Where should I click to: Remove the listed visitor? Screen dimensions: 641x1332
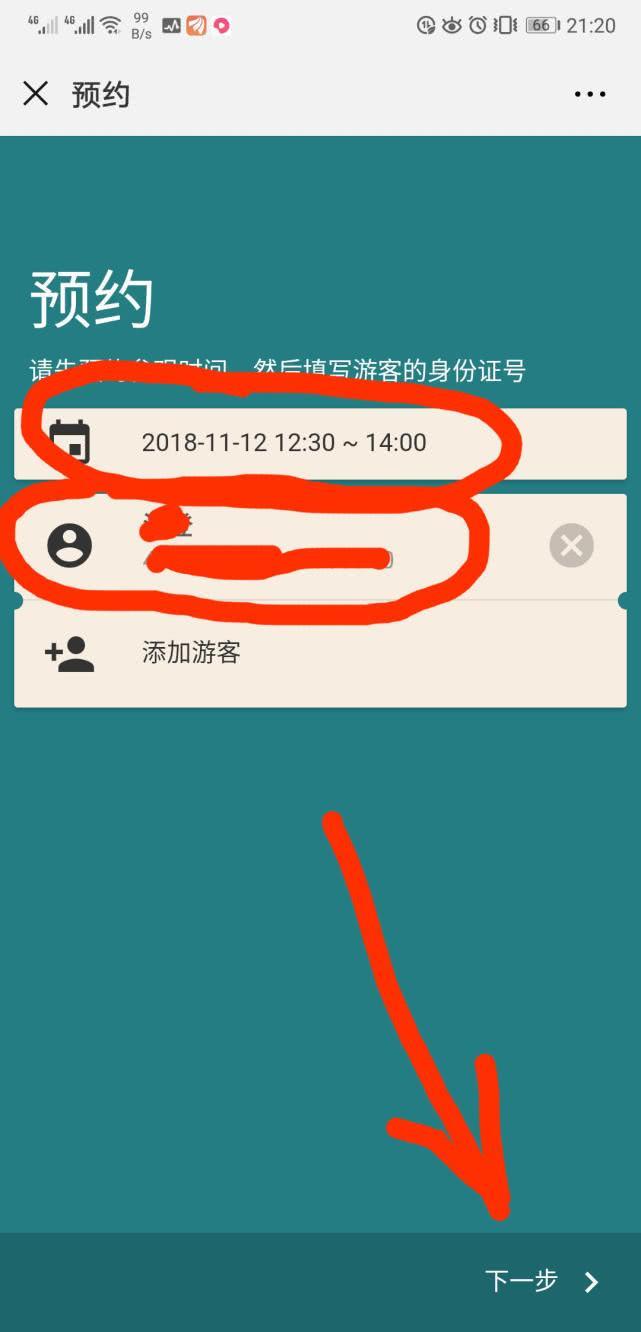[571, 545]
